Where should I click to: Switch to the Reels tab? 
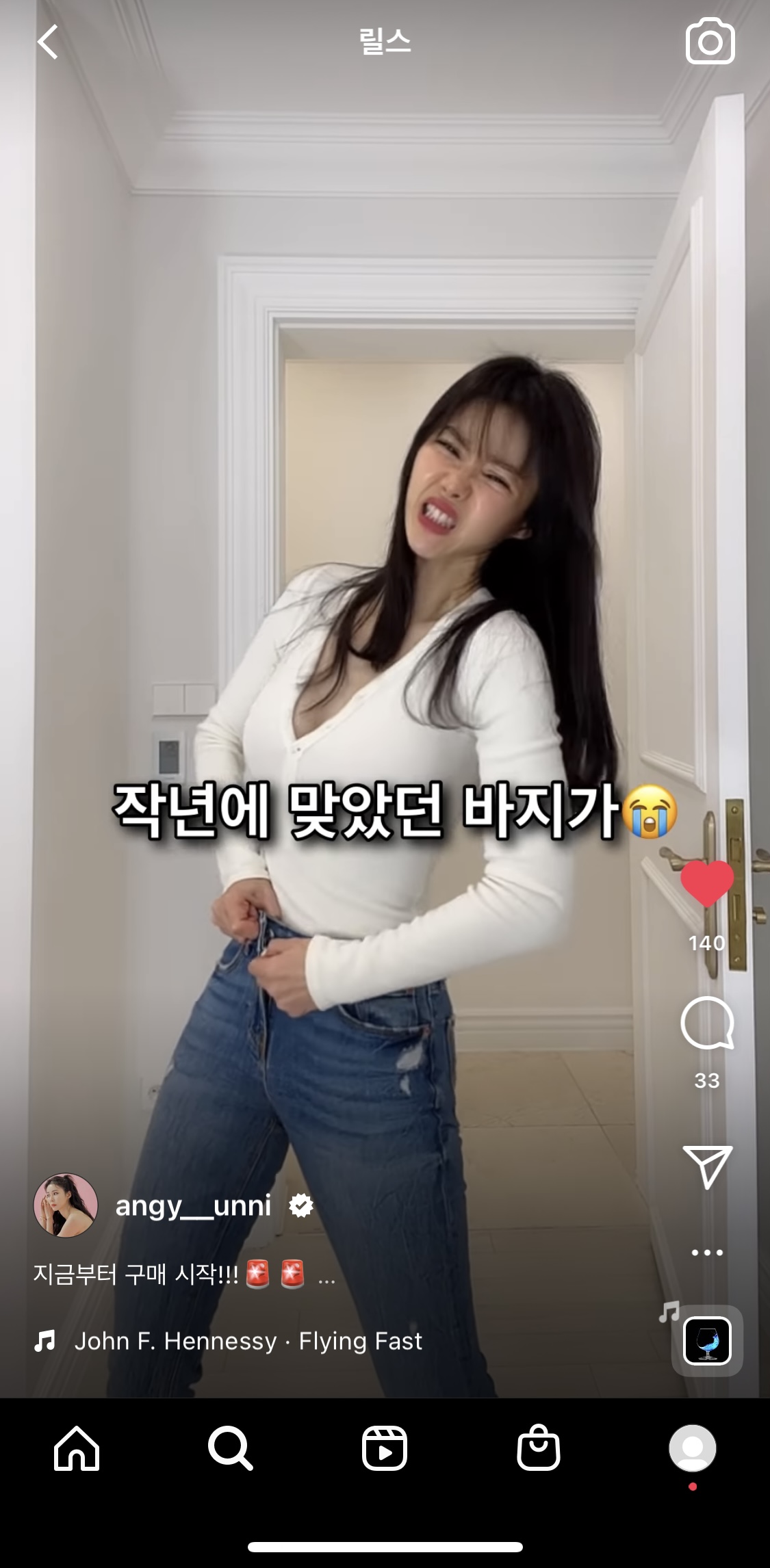coord(385,1449)
